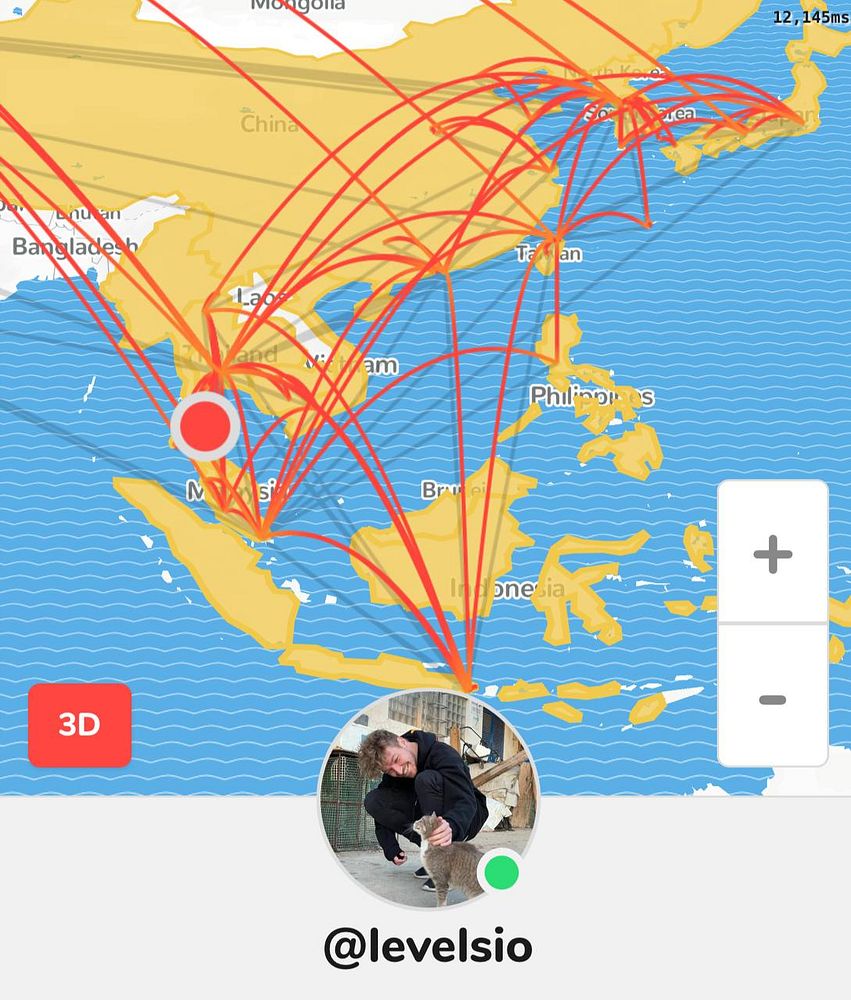This screenshot has width=851, height=1000.
Task: Tap the red current-location marker near Thailand
Action: (205, 426)
